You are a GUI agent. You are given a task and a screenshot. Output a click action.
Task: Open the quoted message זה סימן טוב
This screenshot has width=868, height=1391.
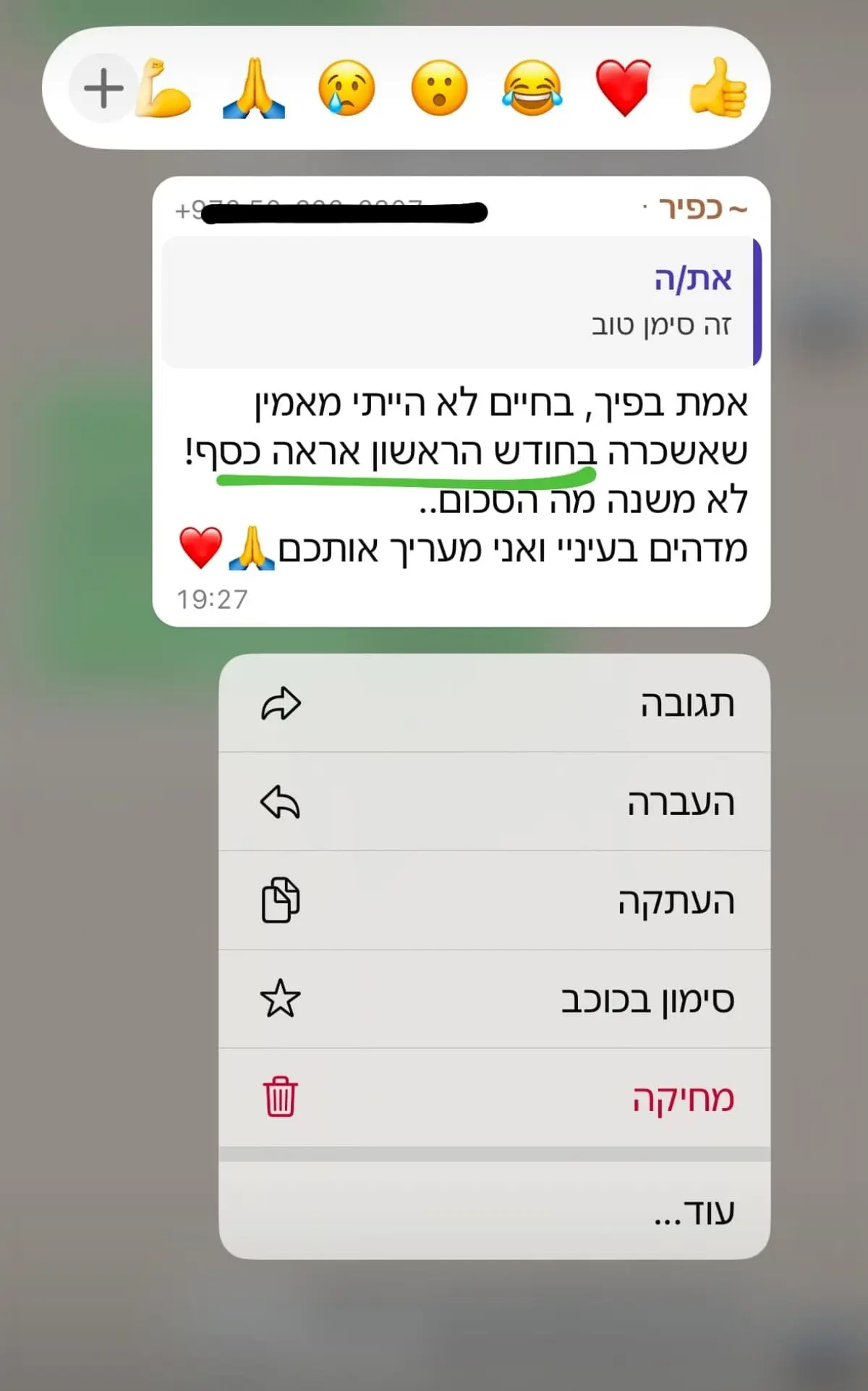pos(460,303)
